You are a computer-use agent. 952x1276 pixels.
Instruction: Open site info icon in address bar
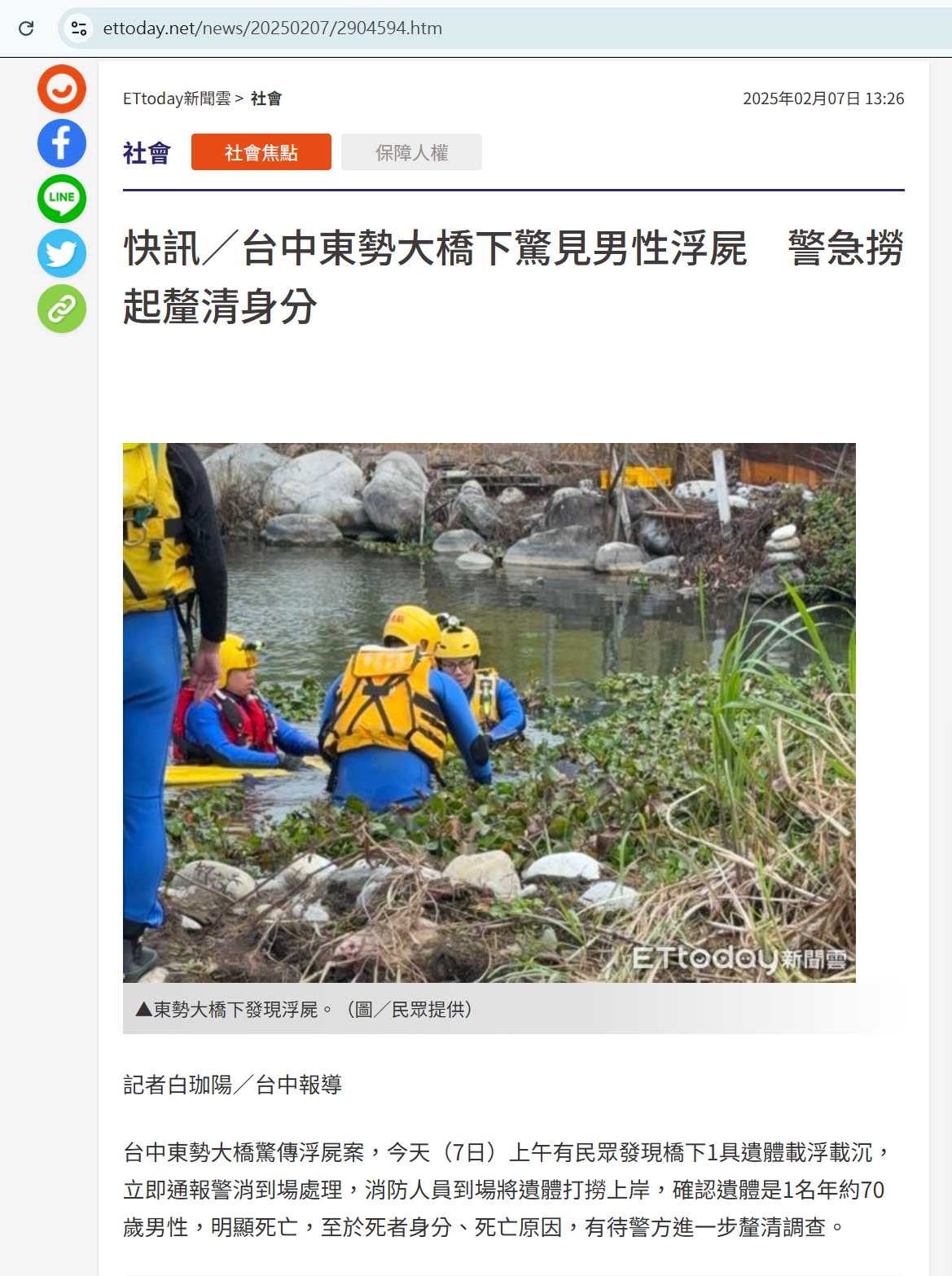point(79,29)
